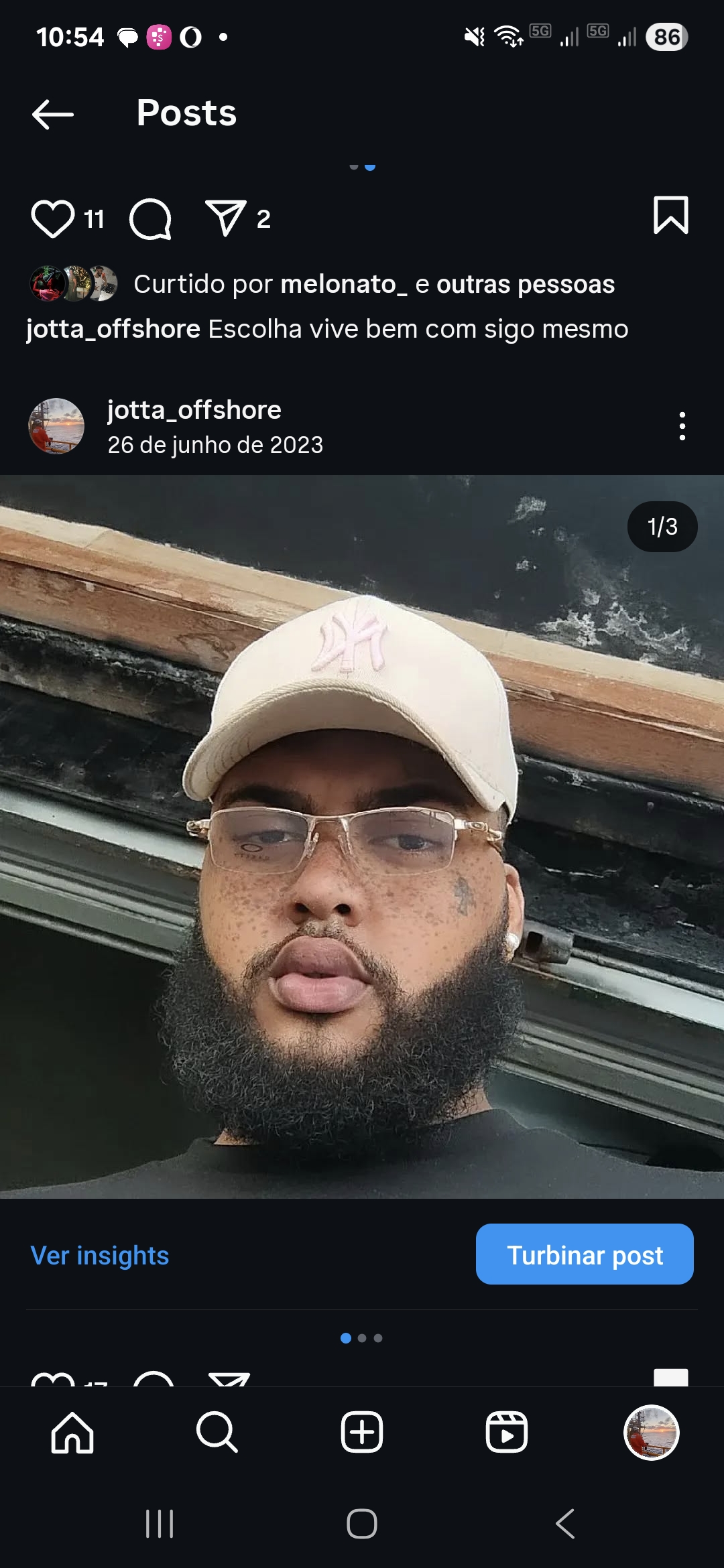
Task: Boost the post with Turbinar post
Action: (585, 1254)
